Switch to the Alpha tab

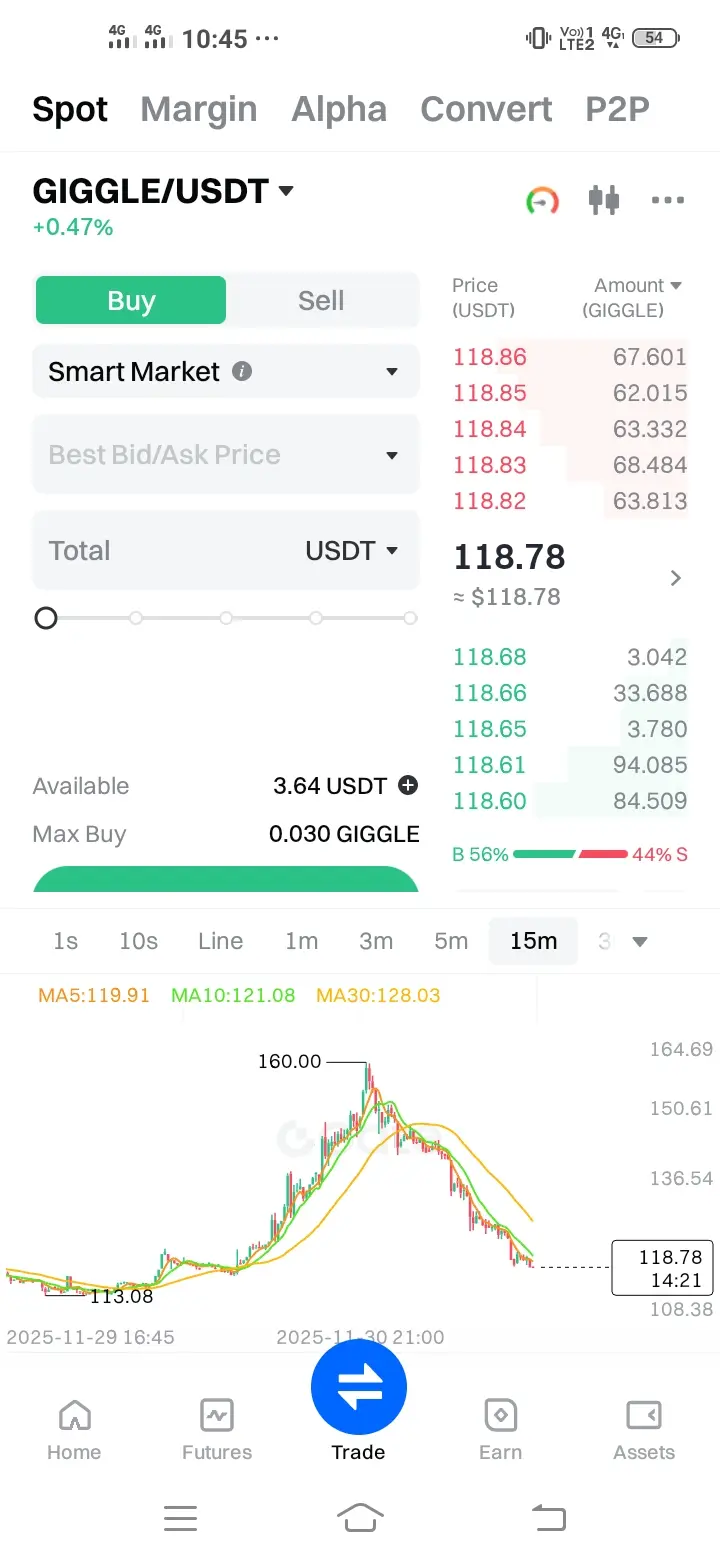coord(339,109)
